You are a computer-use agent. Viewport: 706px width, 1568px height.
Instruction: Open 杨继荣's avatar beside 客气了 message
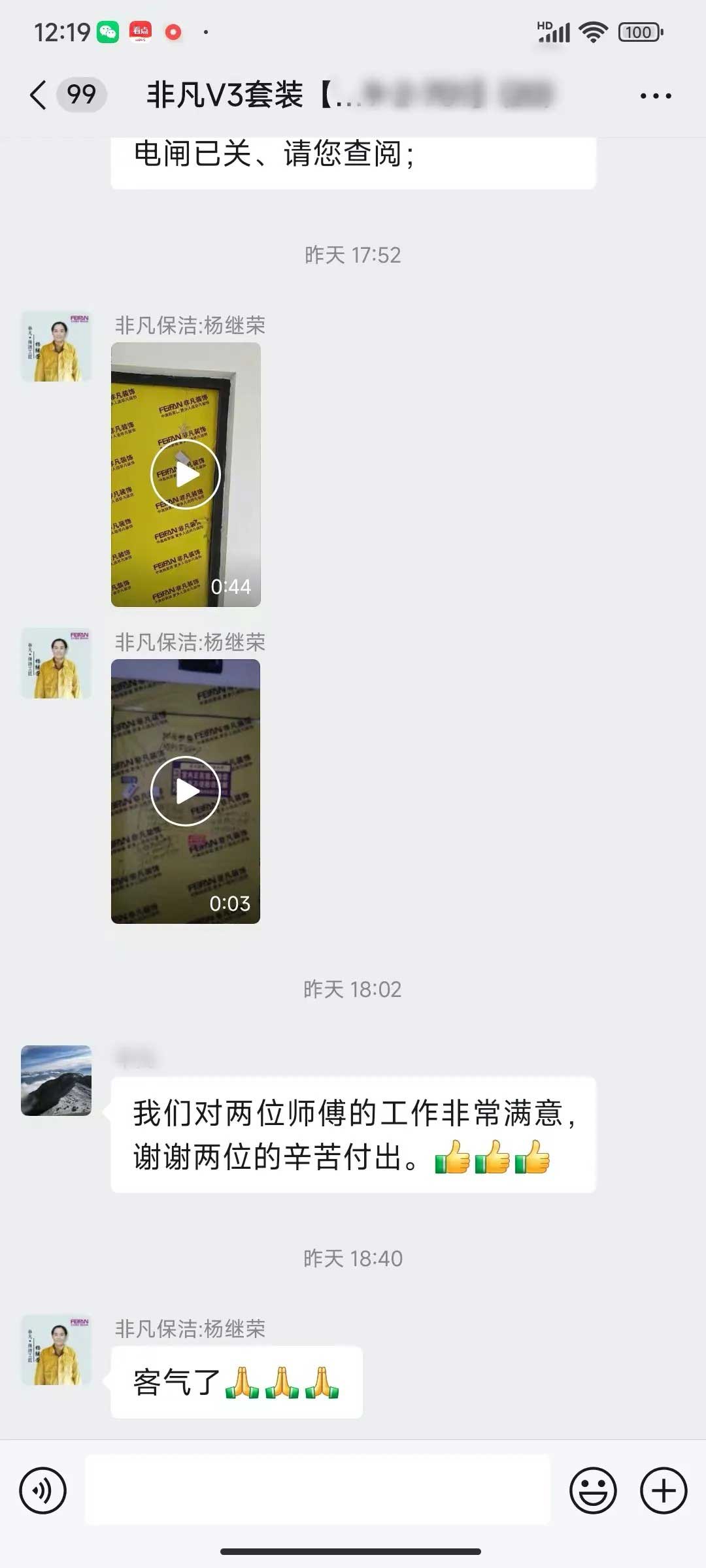click(56, 1350)
